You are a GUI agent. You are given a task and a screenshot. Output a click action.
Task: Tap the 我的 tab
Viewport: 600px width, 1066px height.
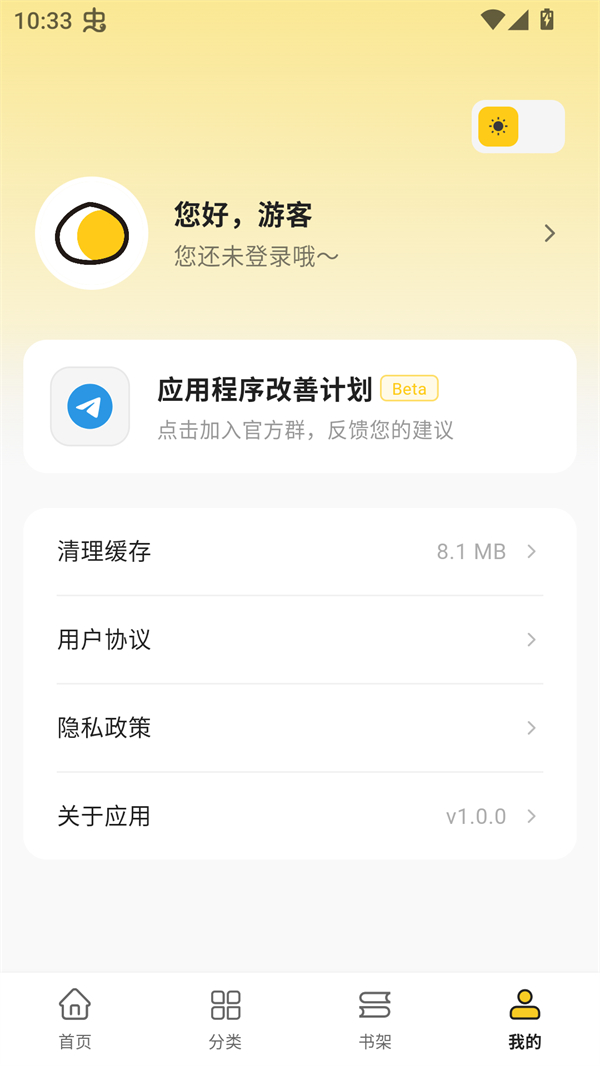tap(525, 1018)
